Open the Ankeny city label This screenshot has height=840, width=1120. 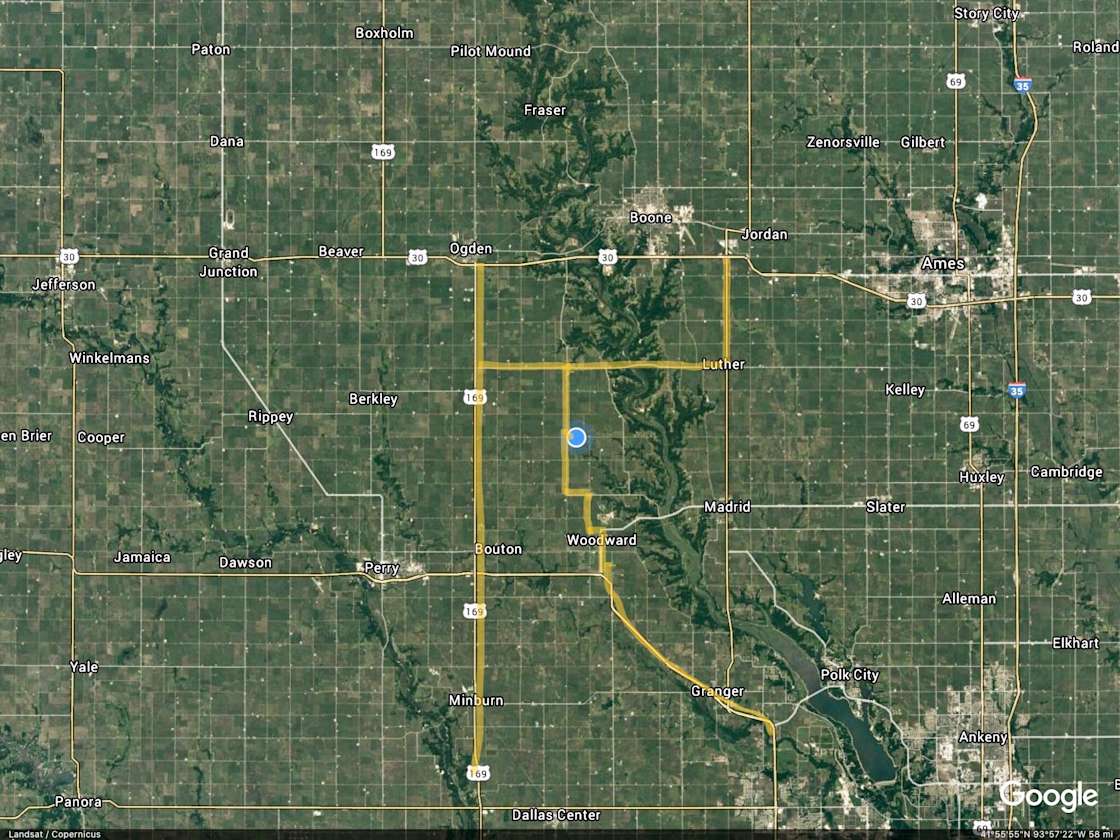point(982,737)
